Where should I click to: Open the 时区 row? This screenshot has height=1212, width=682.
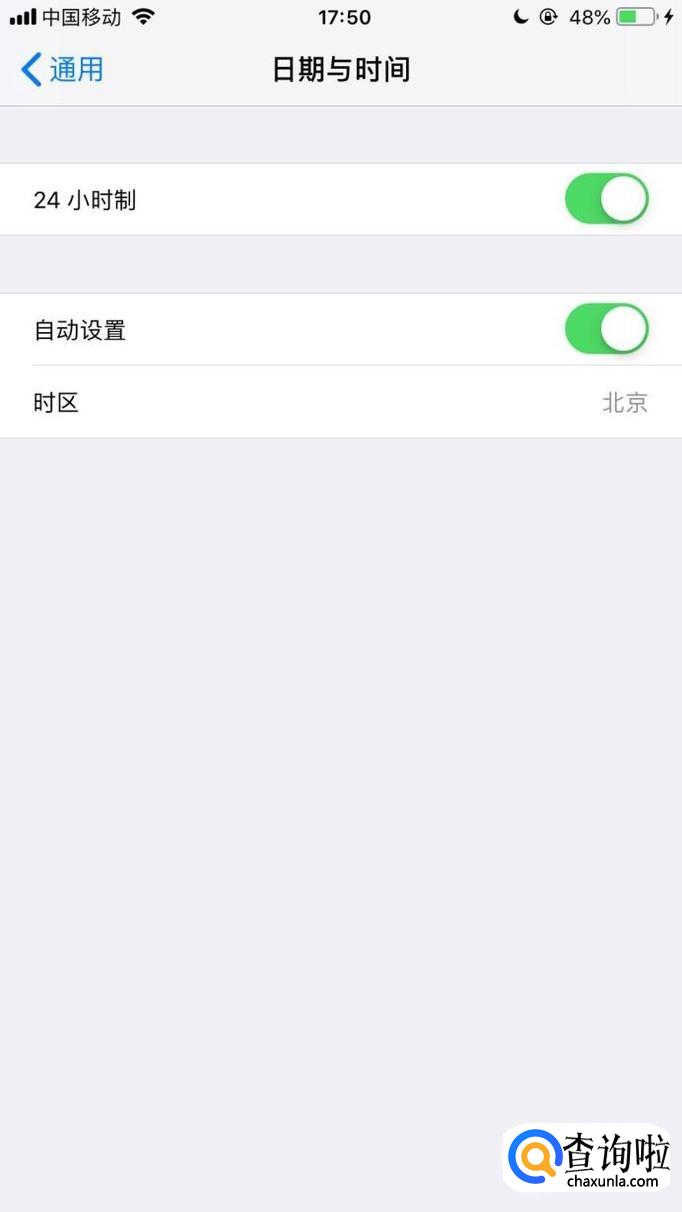[340, 403]
